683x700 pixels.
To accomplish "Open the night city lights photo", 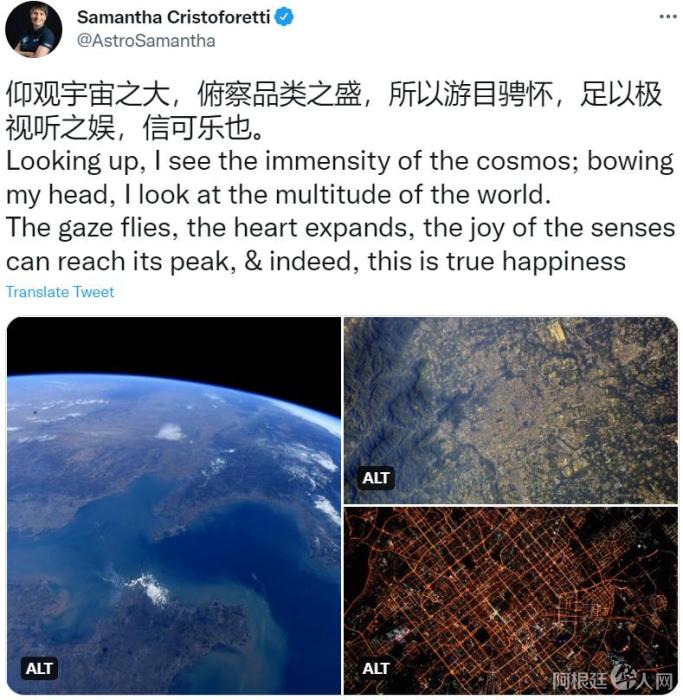I will click(x=510, y=598).
